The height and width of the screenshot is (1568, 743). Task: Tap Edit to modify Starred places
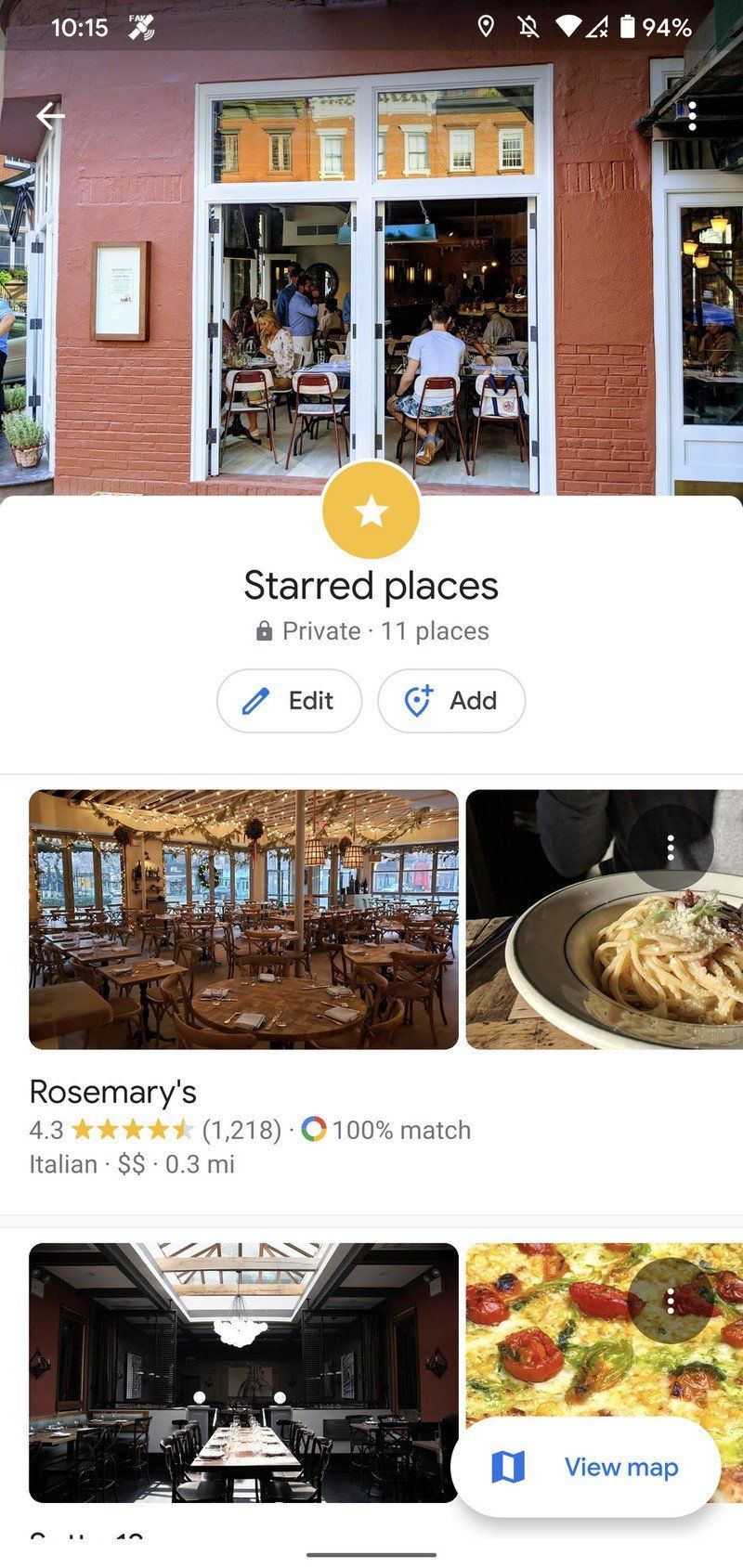(289, 701)
